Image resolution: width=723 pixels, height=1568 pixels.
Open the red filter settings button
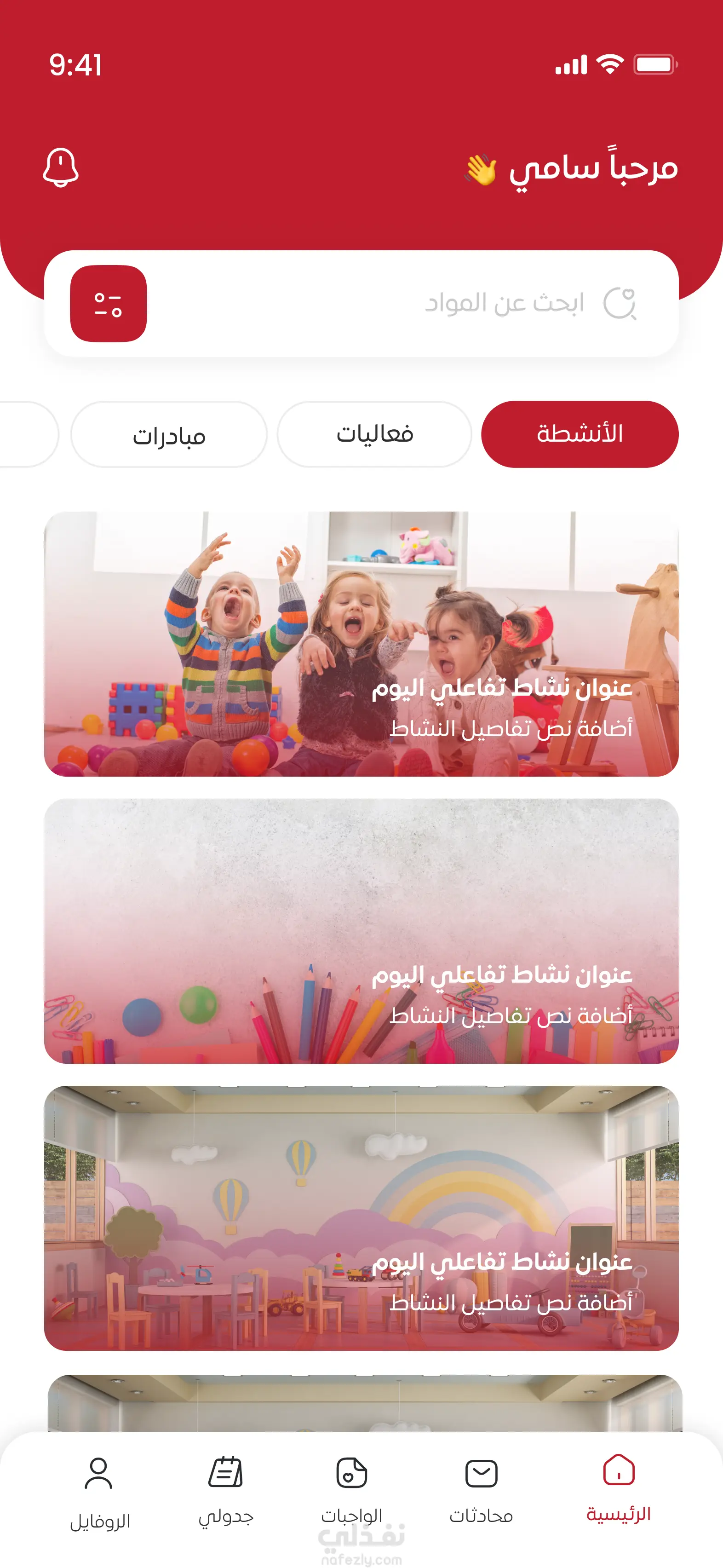109,304
